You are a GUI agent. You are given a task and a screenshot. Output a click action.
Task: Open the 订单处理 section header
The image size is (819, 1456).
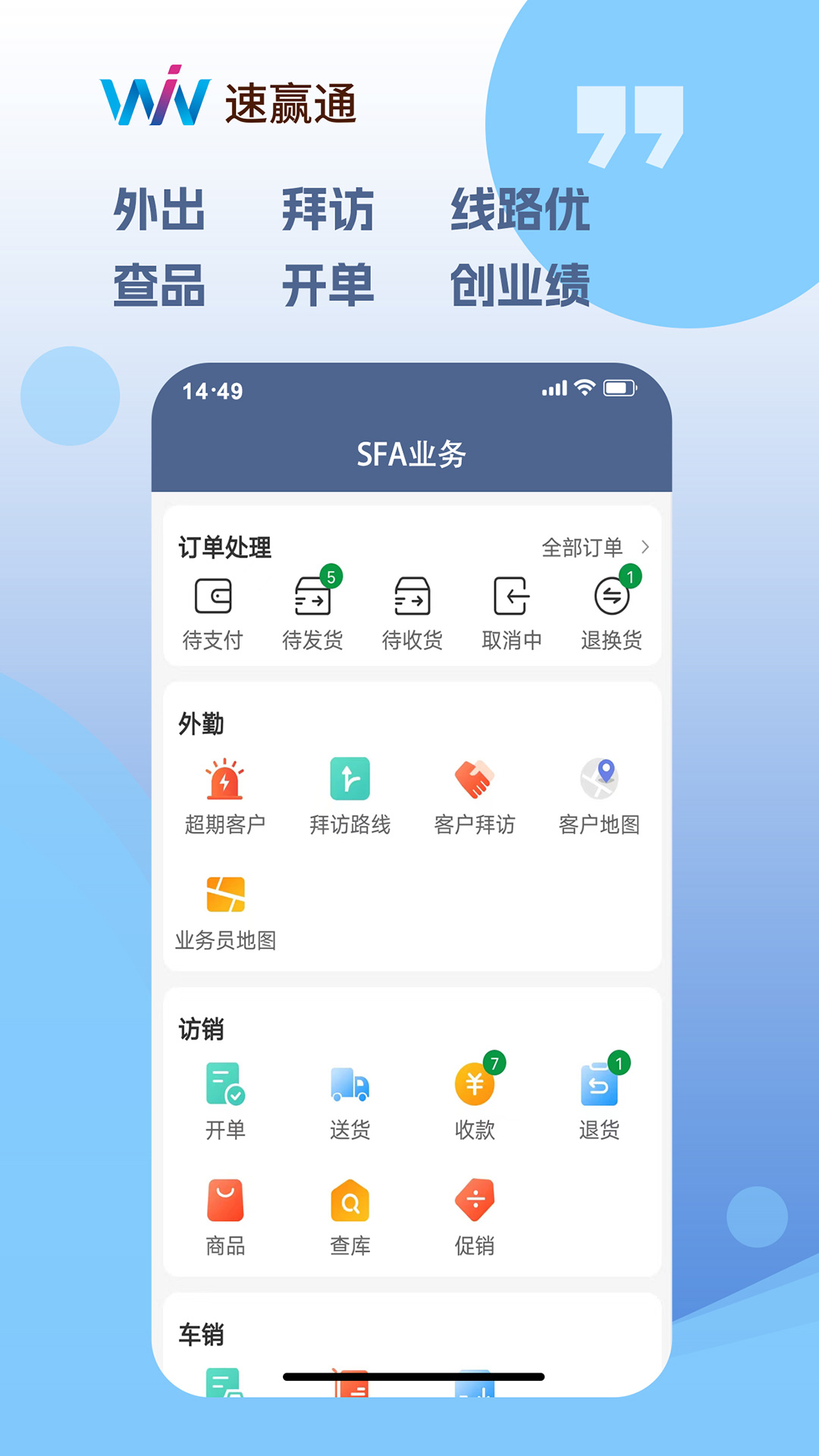(x=226, y=546)
